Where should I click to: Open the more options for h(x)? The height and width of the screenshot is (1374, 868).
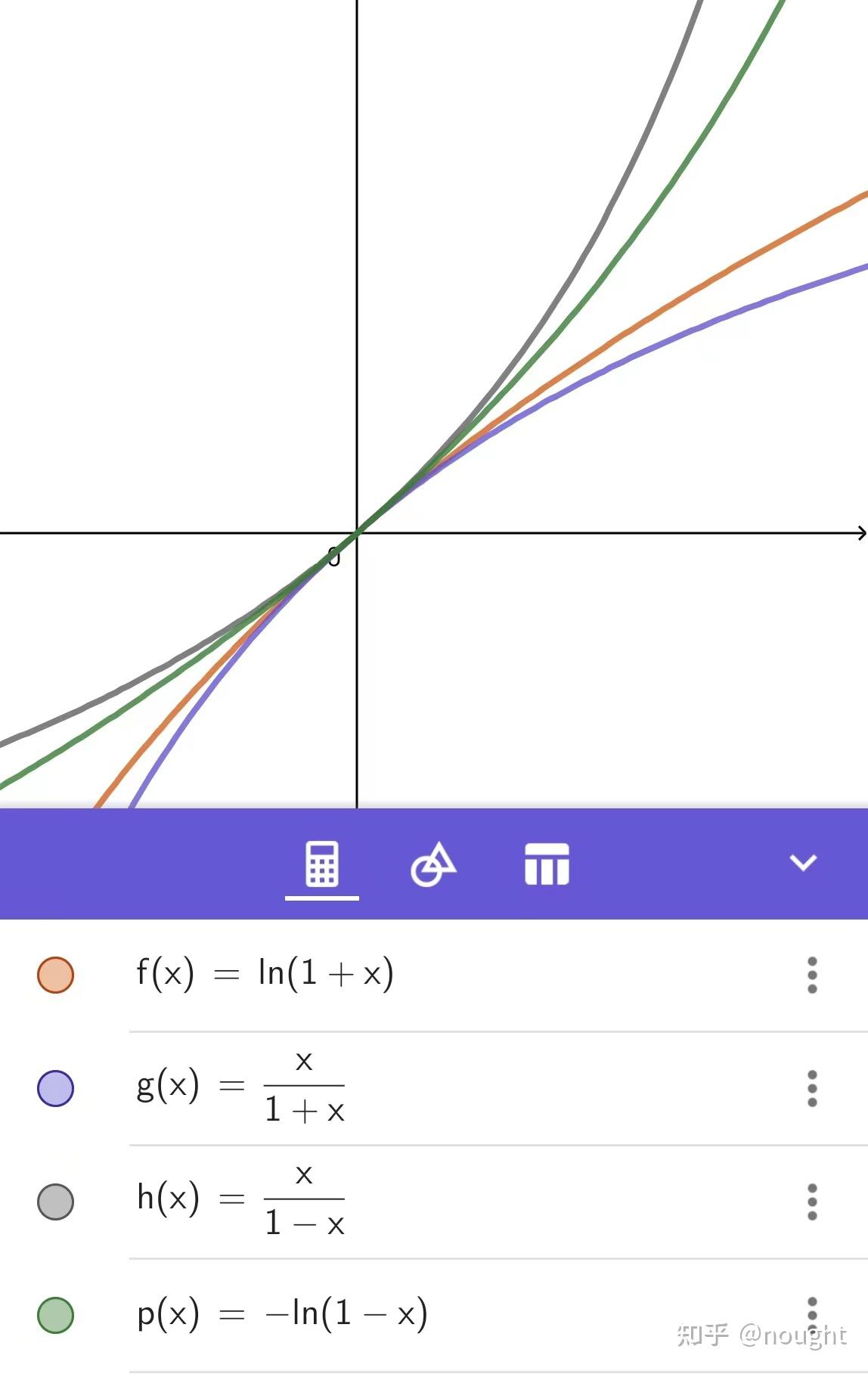812,1202
